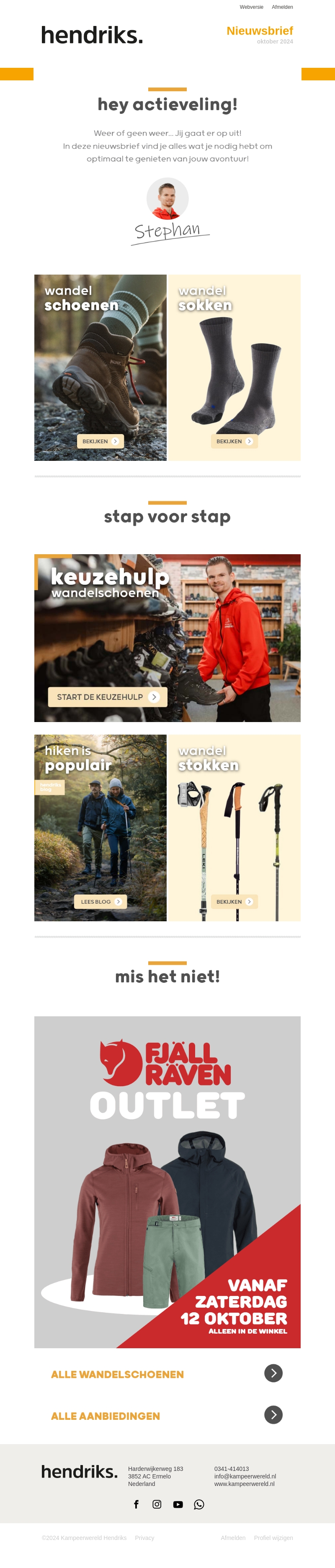Image resolution: width=335 pixels, height=1568 pixels.
Task: Tap Profiel wijzigen in the footer
Action: click(x=273, y=1537)
